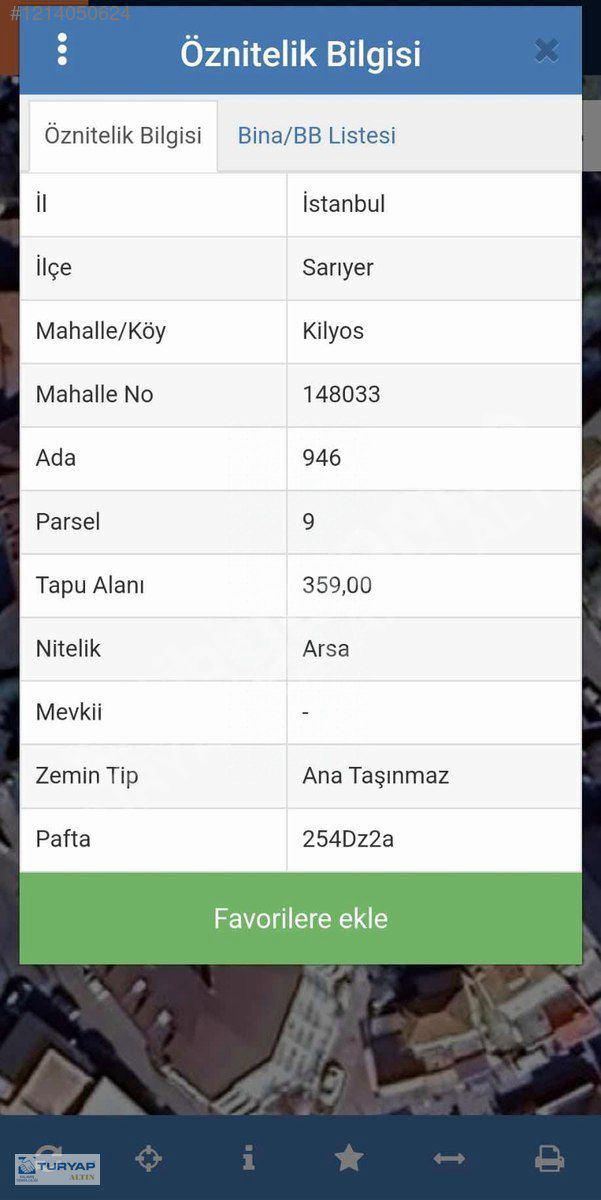601x1200 pixels.
Task: Tap the crosshair locate icon
Action: coord(148,1158)
